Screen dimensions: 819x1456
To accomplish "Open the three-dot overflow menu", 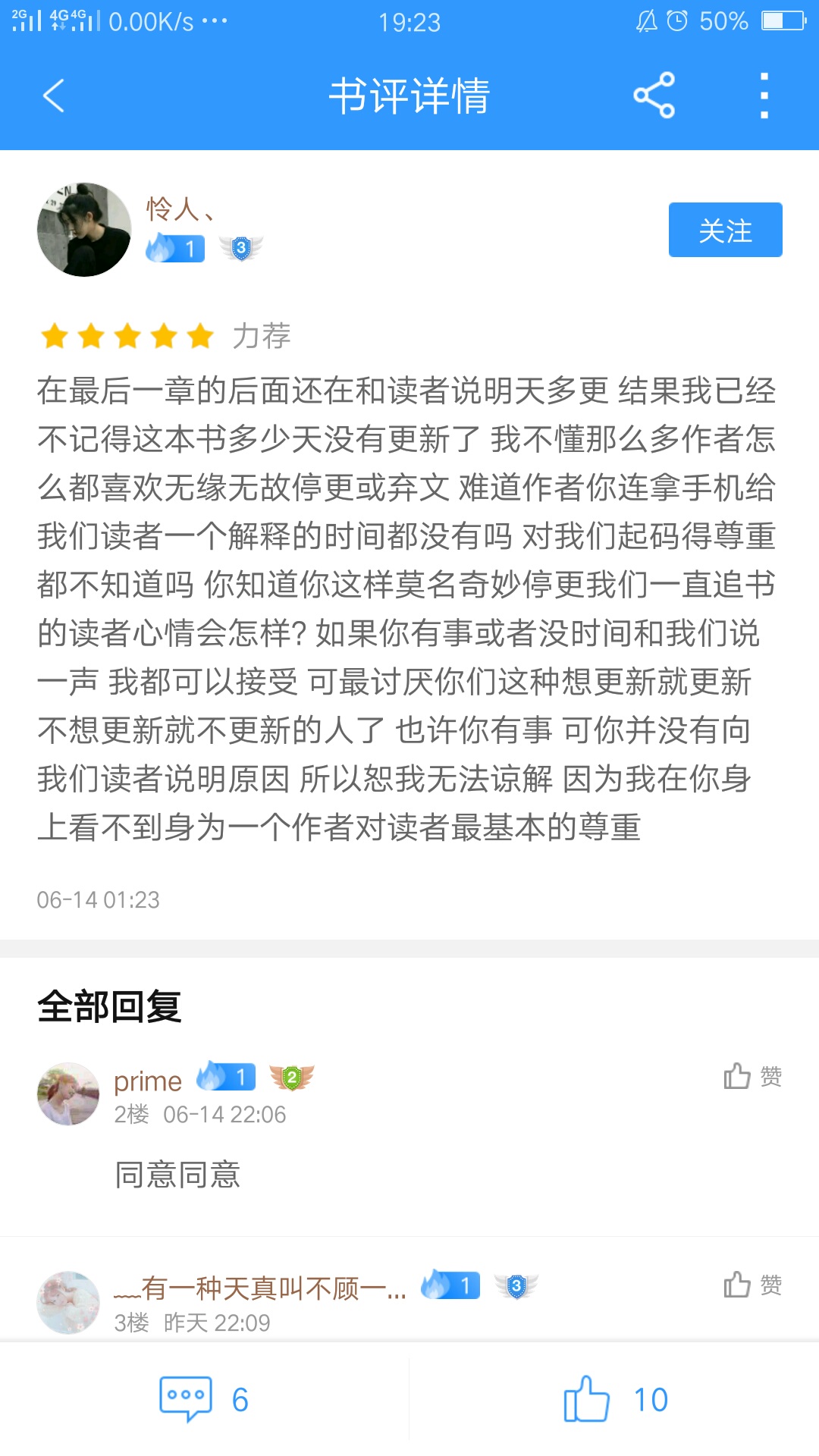I will [x=764, y=96].
